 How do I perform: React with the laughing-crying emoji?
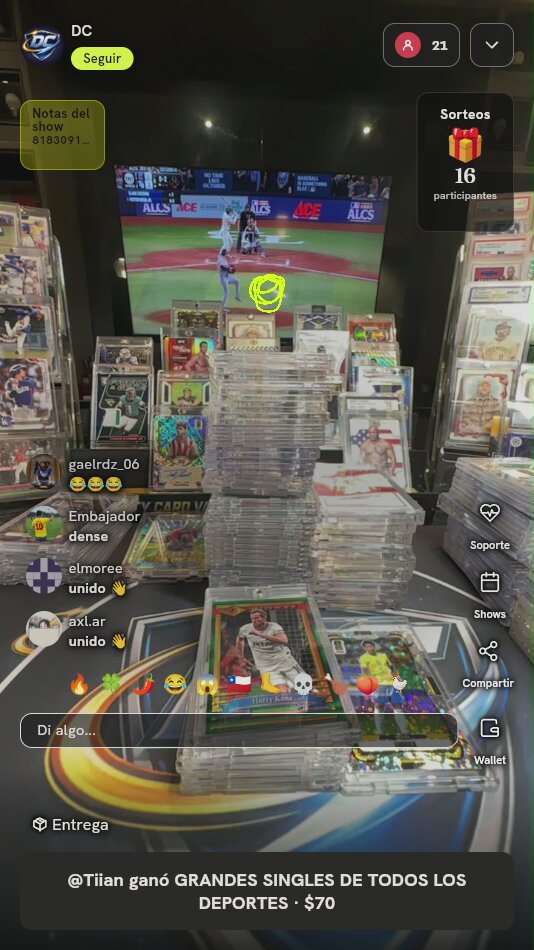coord(175,685)
